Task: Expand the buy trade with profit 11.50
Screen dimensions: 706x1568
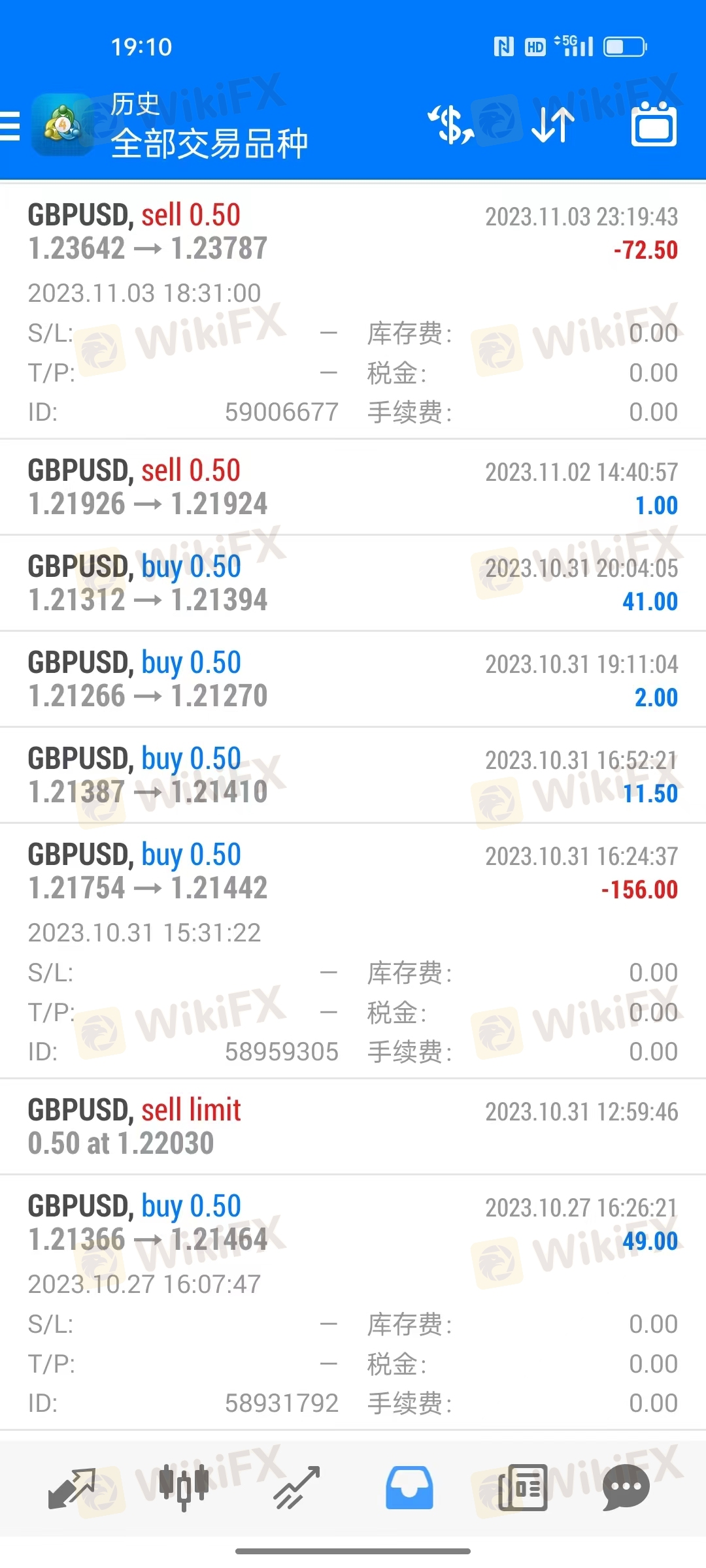Action: pyautogui.click(x=353, y=776)
